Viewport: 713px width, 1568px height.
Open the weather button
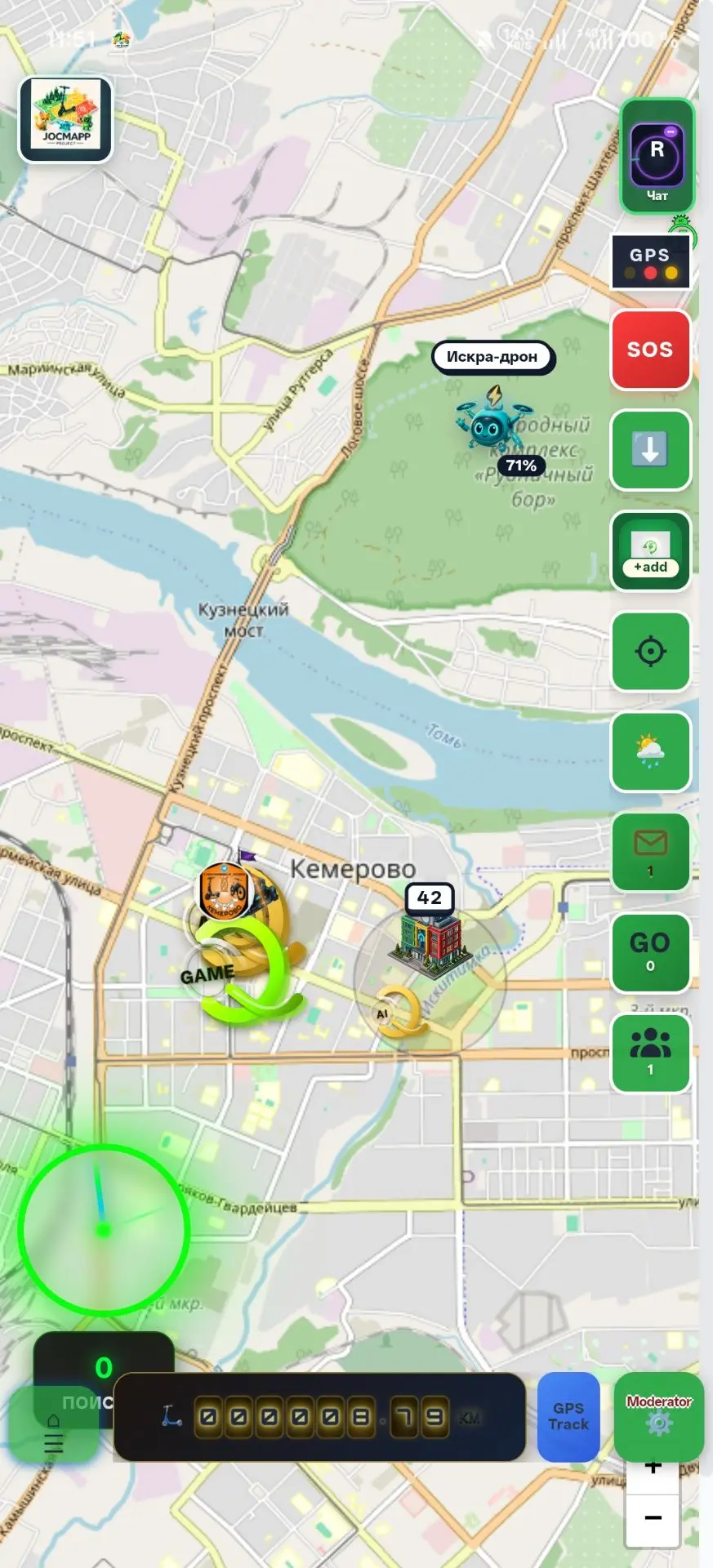[x=650, y=752]
